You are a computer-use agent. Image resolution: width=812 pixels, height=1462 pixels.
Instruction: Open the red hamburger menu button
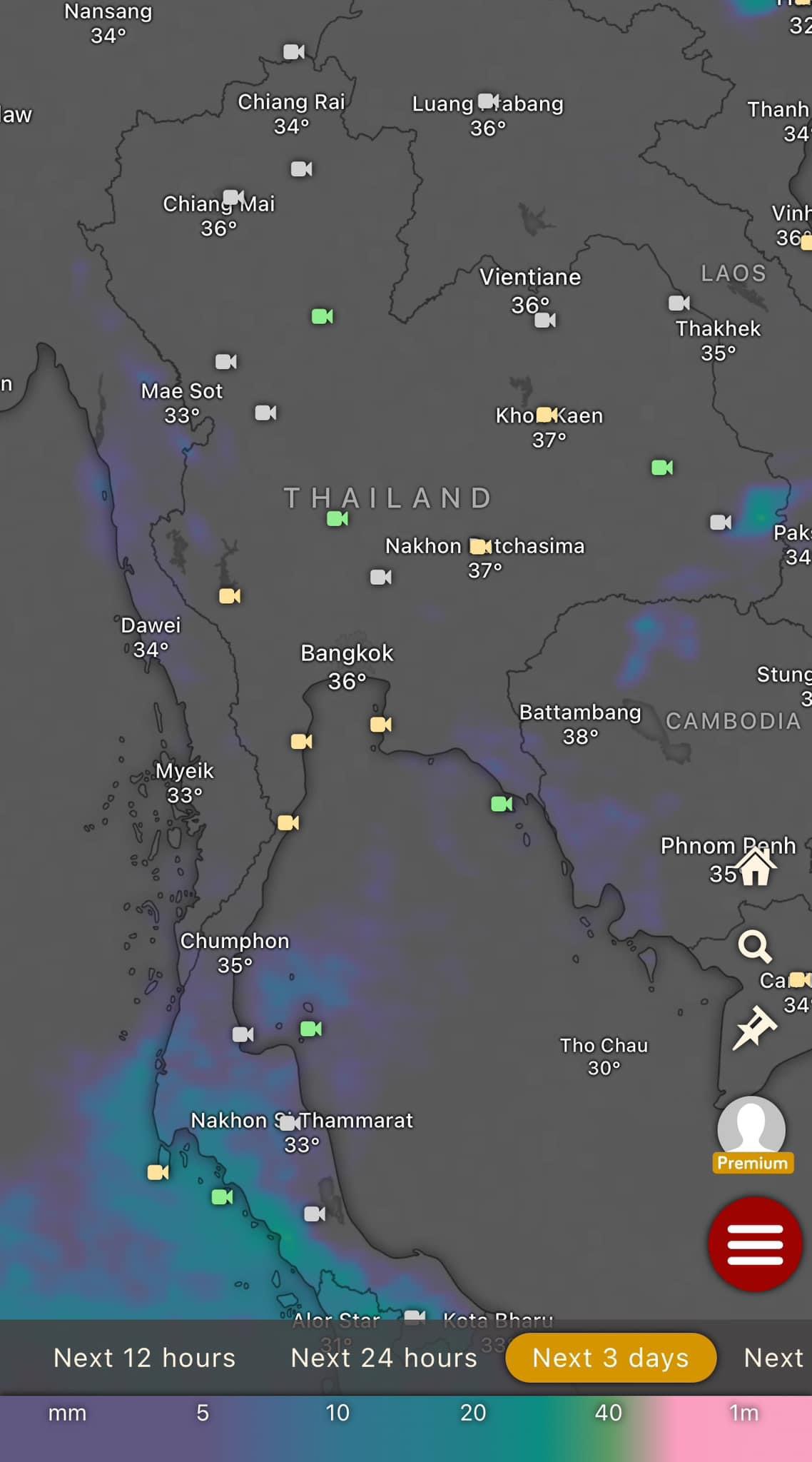755,1244
